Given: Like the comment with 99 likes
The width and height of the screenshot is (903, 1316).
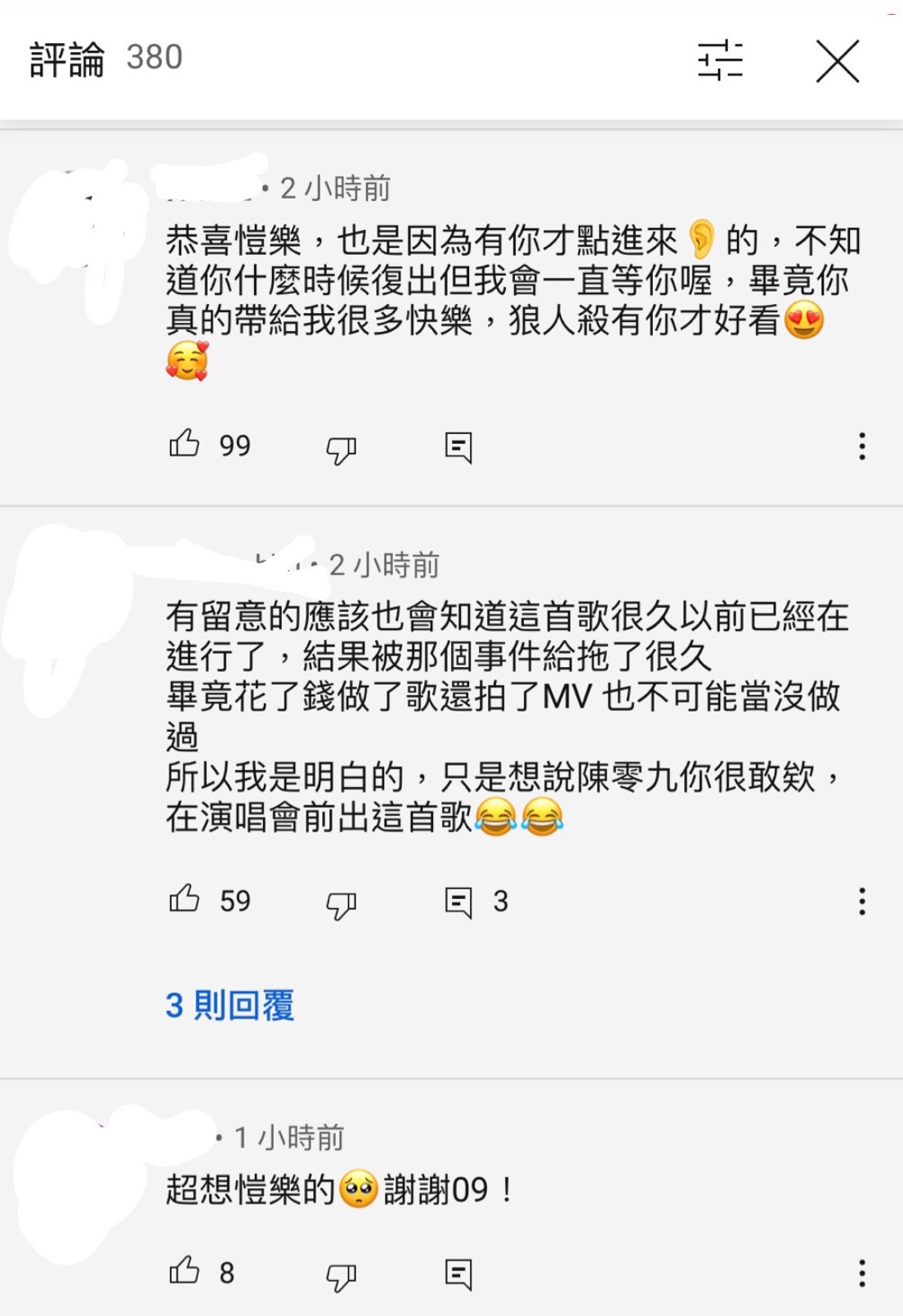Looking at the screenshot, I should [x=185, y=445].
